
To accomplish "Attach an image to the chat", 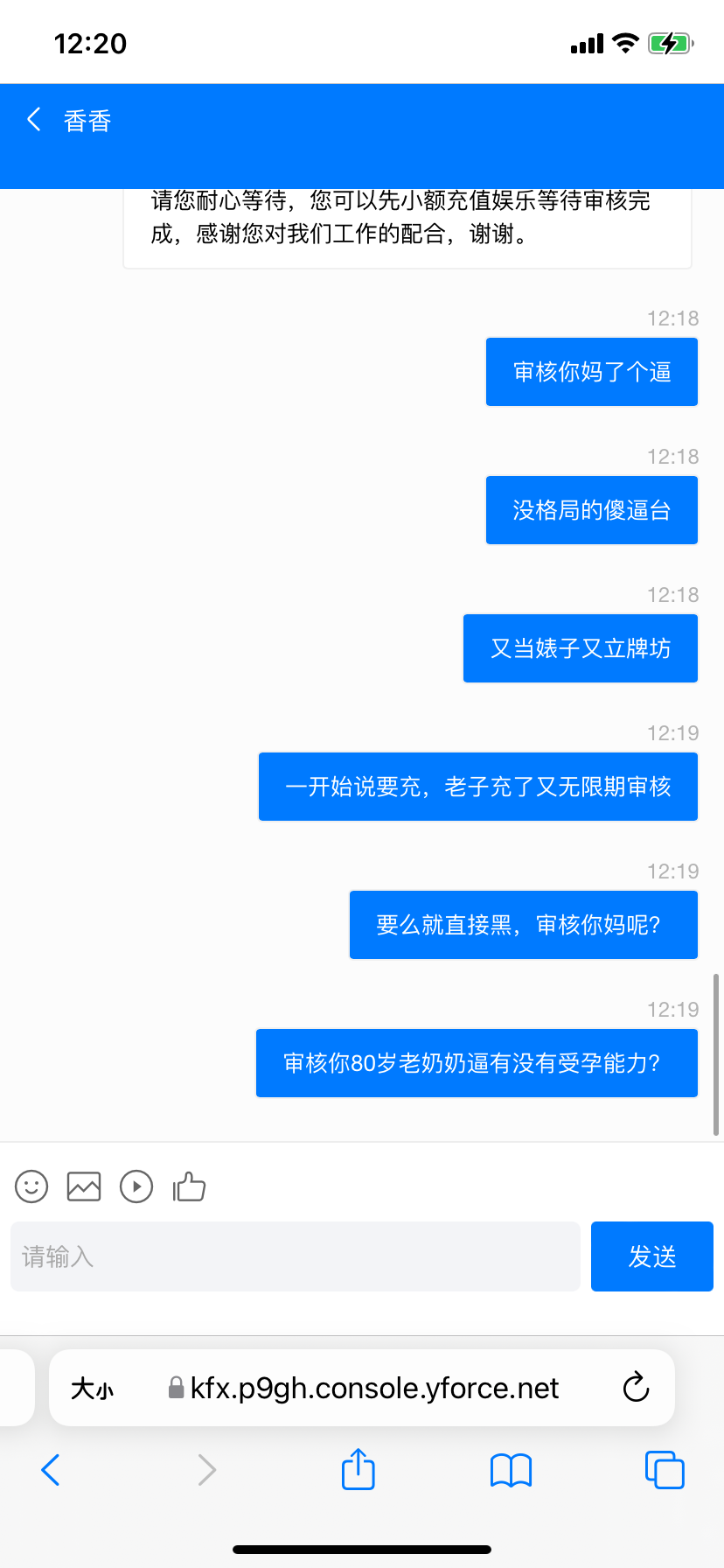I will pyautogui.click(x=84, y=1186).
